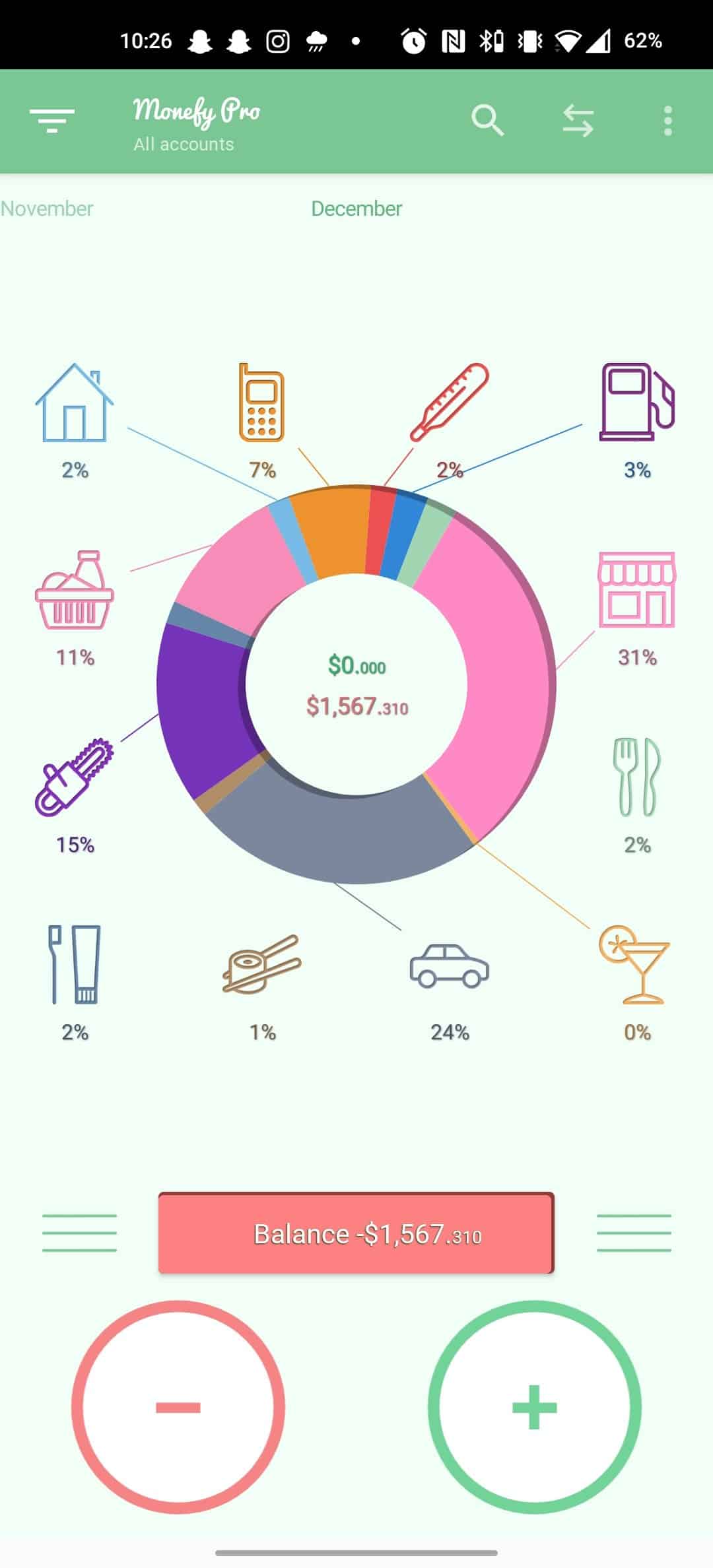The height and width of the screenshot is (1568, 713).
Task: Select the sushi category icon
Action: [261, 965]
